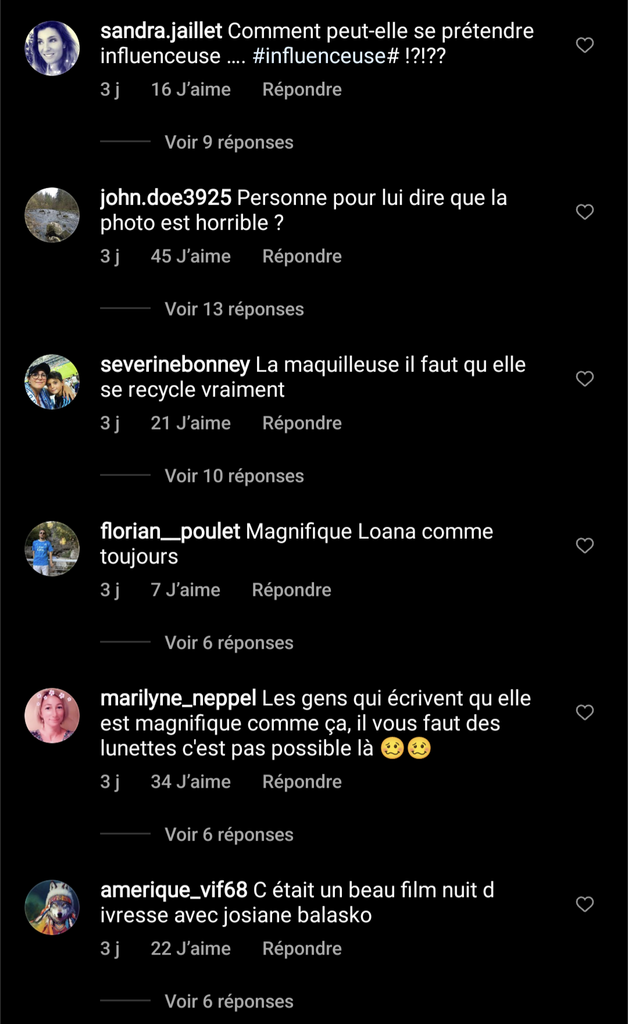Expand "Voir 13 réponses" under john.doe3925
This screenshot has width=628, height=1024.
click(x=234, y=309)
